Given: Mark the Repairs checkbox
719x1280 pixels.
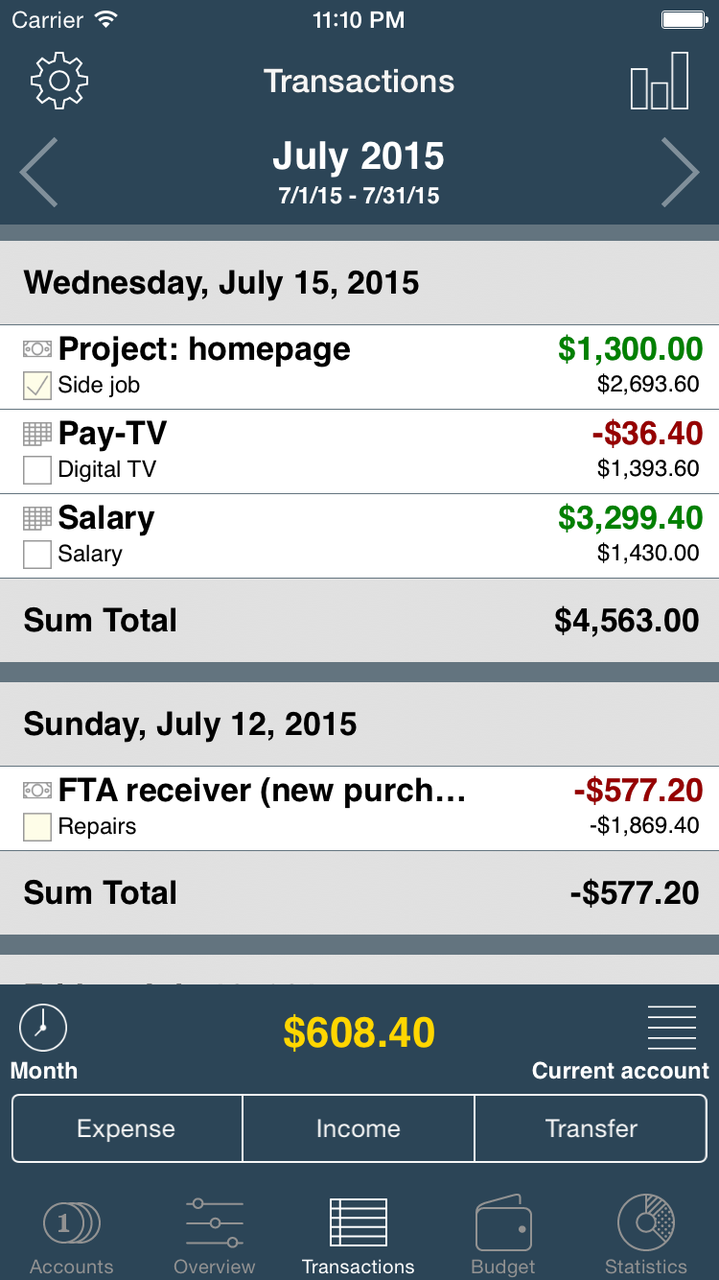Looking at the screenshot, I should pyautogui.click(x=37, y=827).
